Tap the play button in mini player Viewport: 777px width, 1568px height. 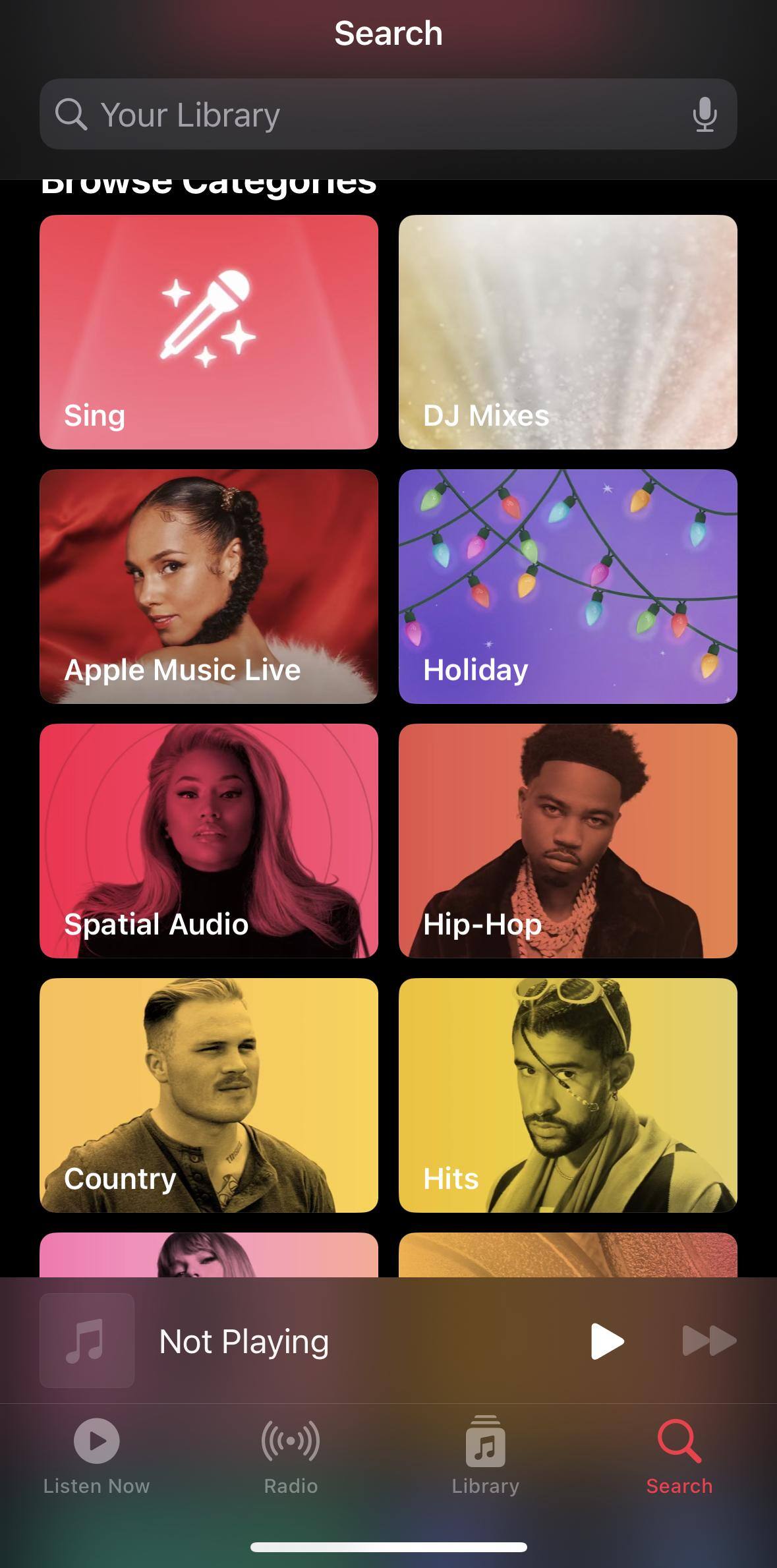pos(607,1341)
